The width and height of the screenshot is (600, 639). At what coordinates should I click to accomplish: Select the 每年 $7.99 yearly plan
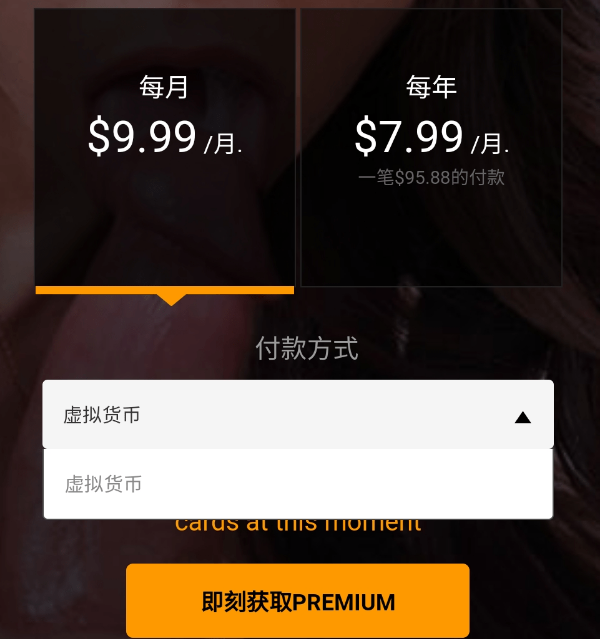coord(431,148)
